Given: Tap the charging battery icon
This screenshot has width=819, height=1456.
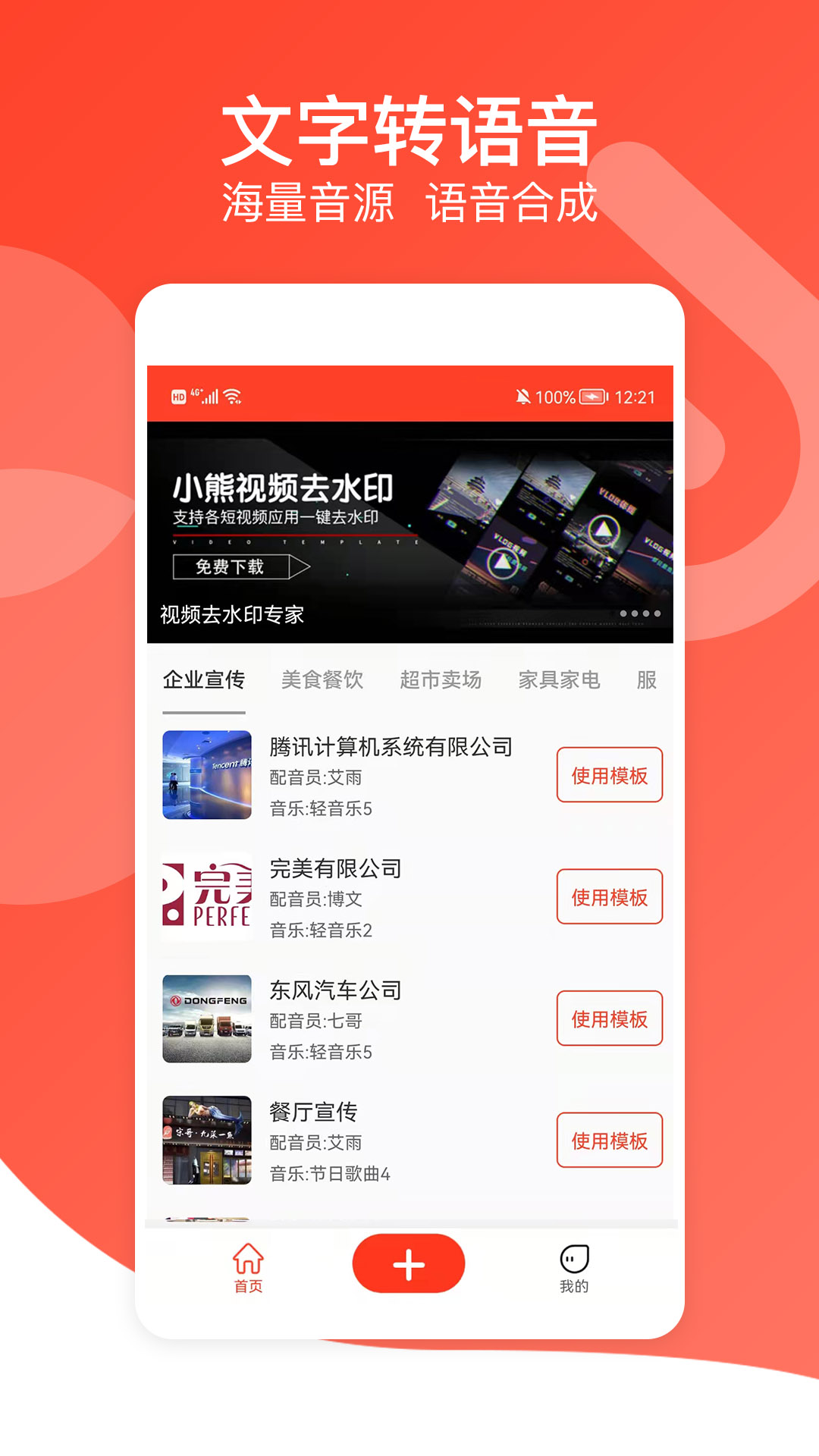Looking at the screenshot, I should coord(594,395).
